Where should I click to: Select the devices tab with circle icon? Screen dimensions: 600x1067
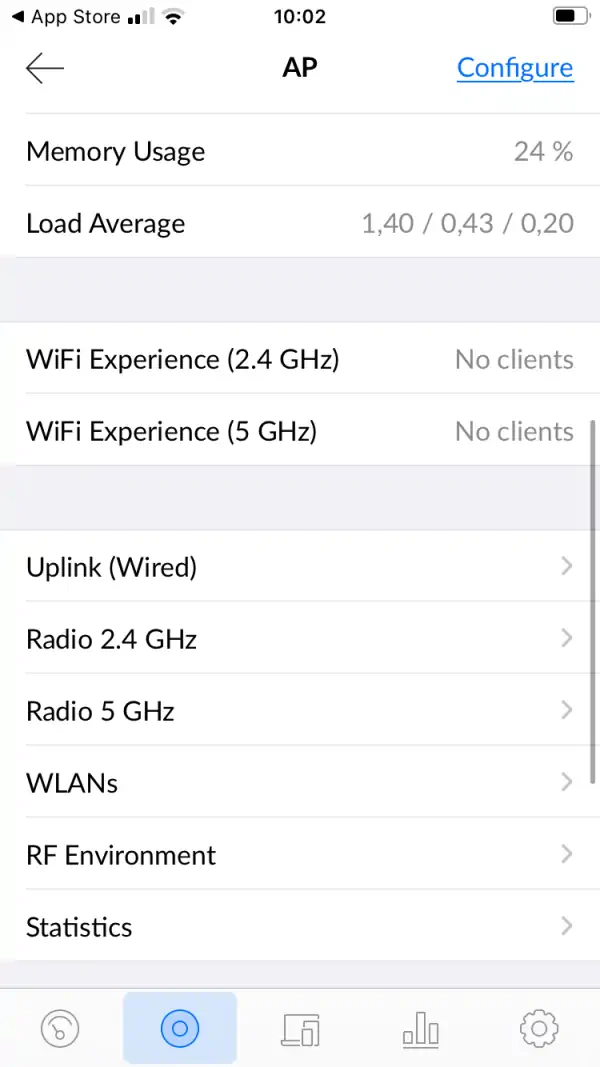click(x=180, y=1027)
